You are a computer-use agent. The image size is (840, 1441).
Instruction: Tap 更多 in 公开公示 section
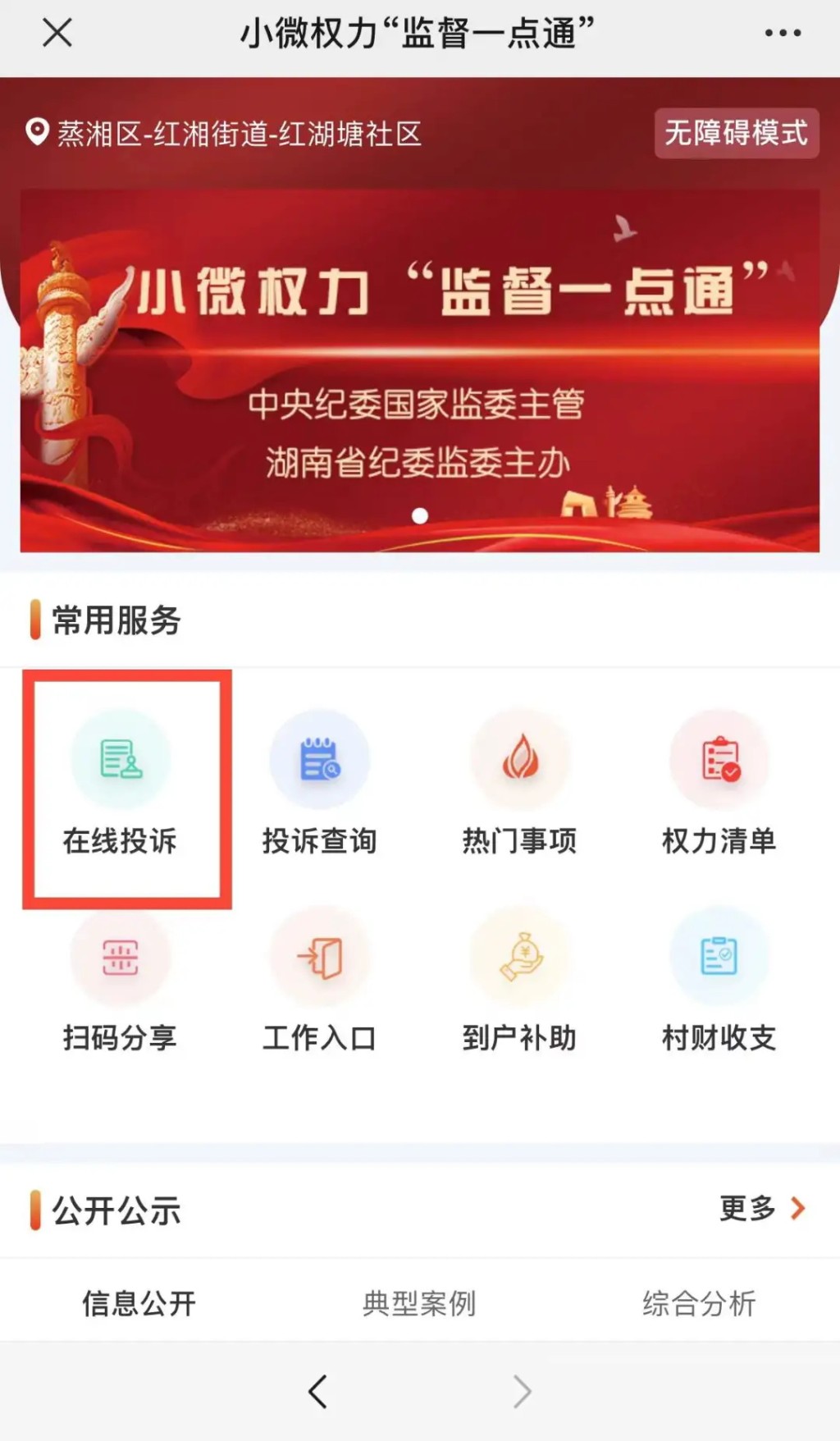pyautogui.click(x=762, y=1208)
